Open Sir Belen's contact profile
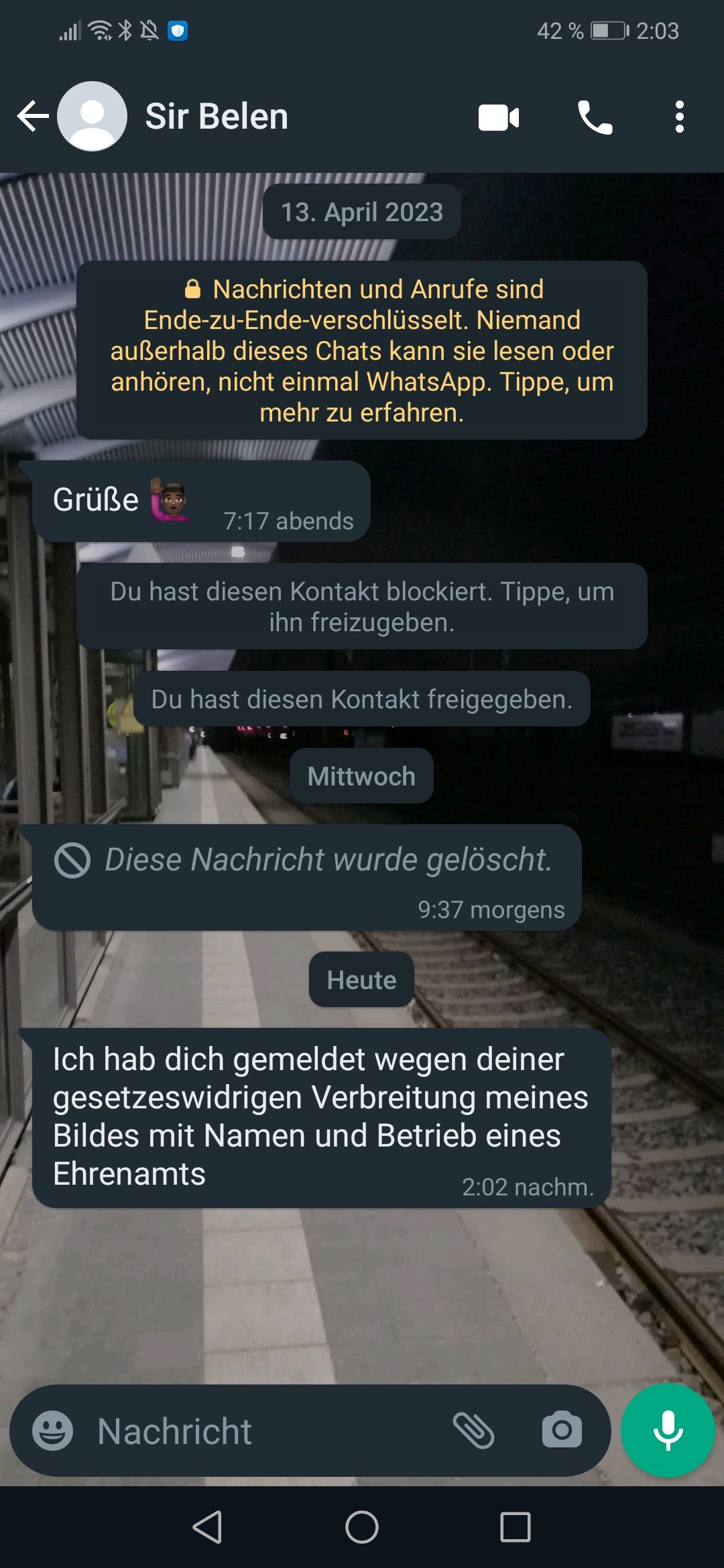The image size is (724, 1568). [216, 117]
